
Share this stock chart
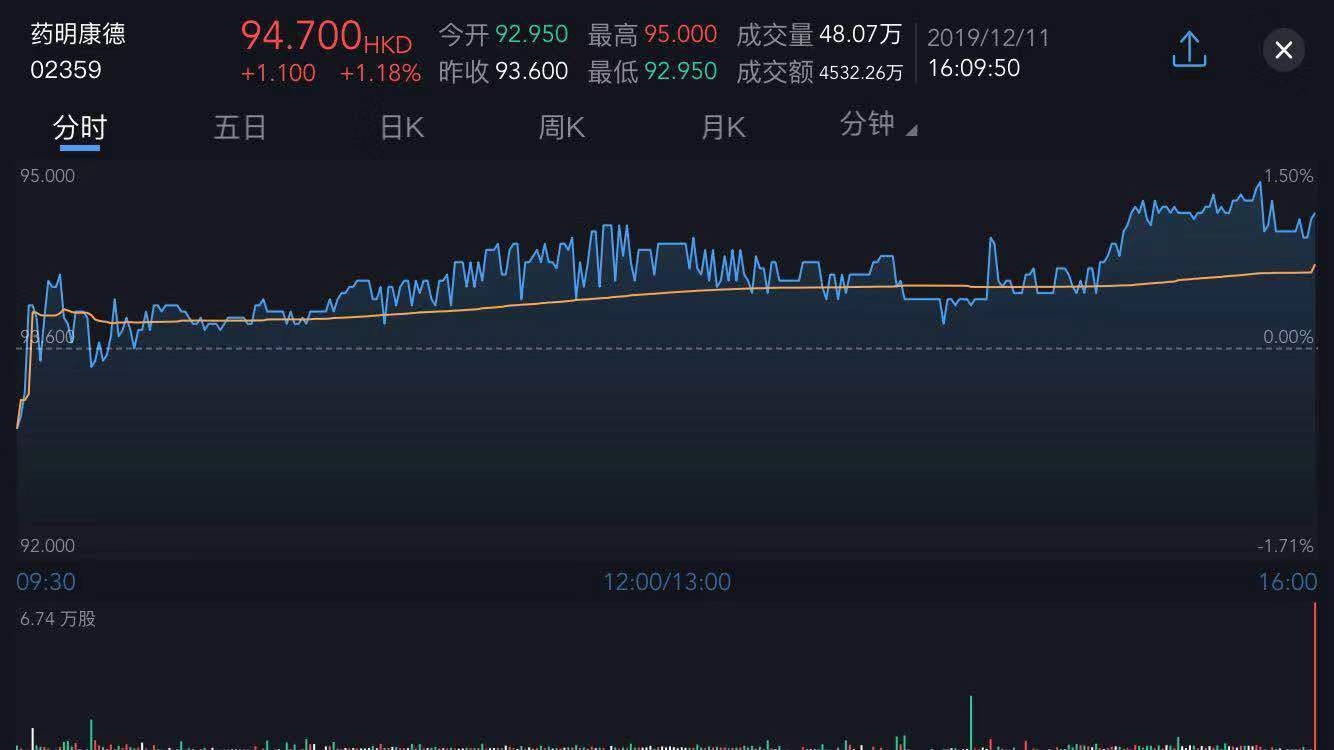1189,49
